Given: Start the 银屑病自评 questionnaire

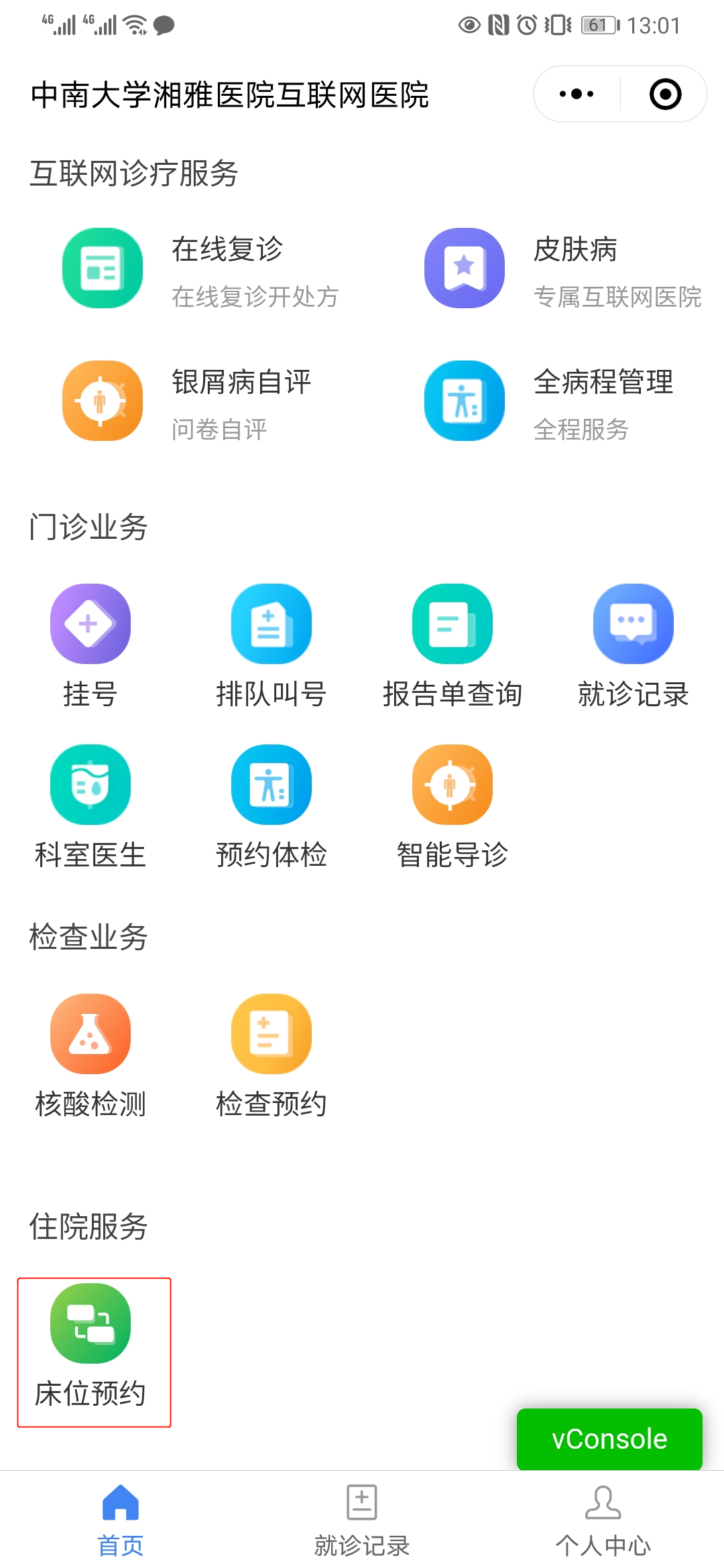Looking at the screenshot, I should pyautogui.click(x=188, y=402).
